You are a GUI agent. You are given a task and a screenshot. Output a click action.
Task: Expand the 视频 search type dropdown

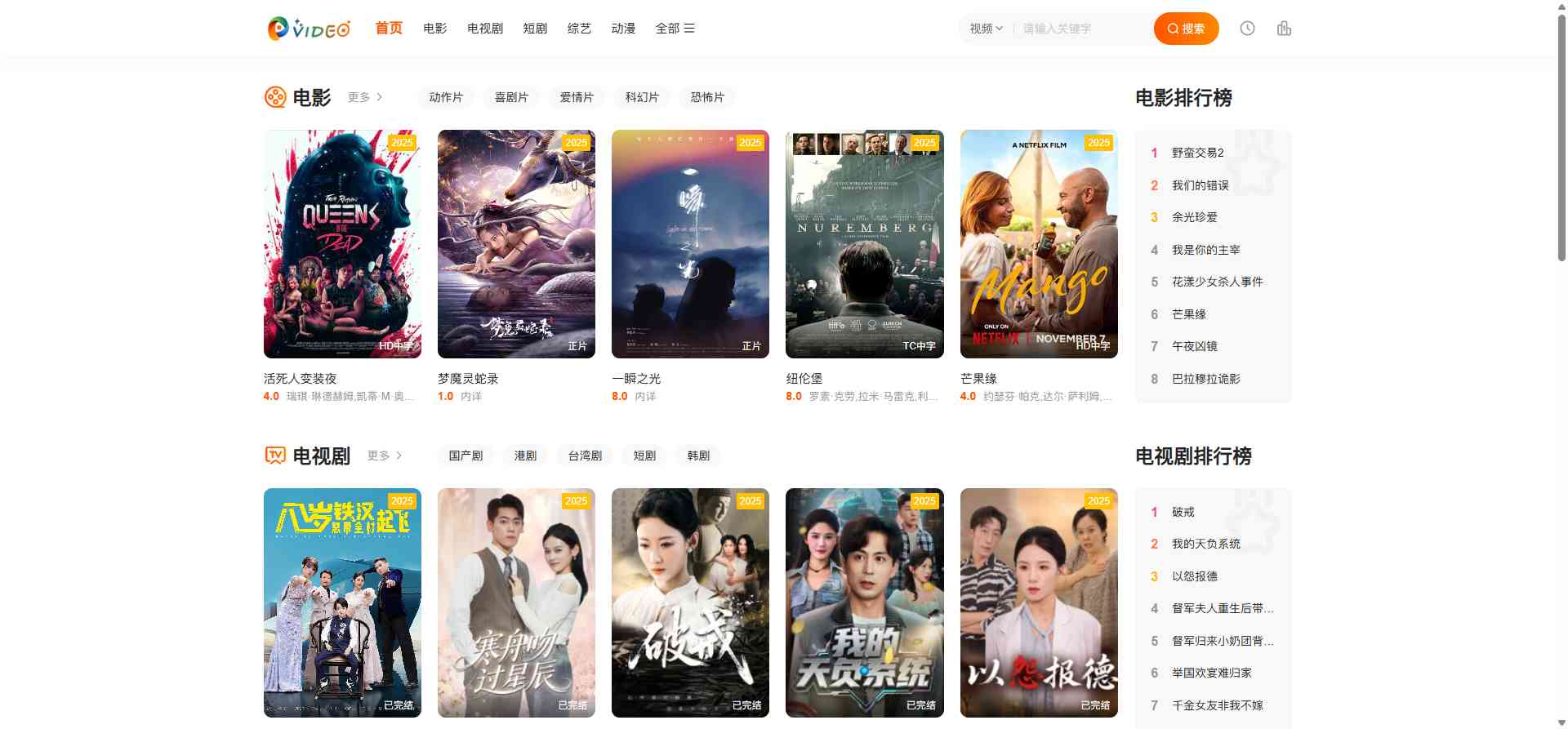coord(986,29)
